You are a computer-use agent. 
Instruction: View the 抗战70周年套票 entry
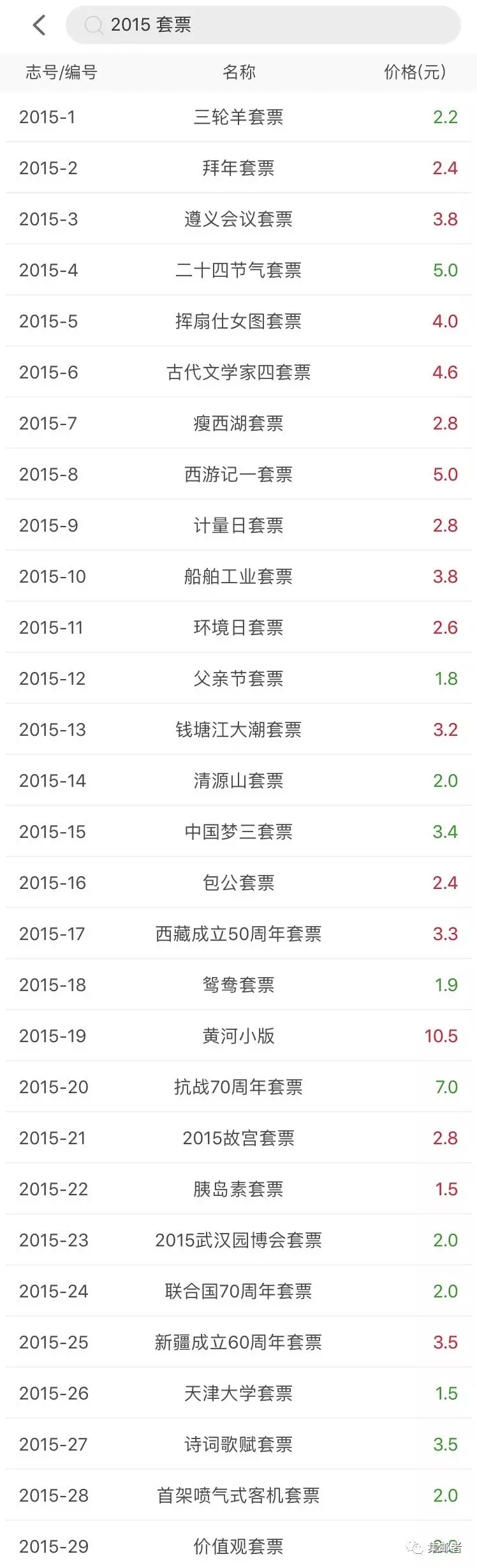(238, 1087)
